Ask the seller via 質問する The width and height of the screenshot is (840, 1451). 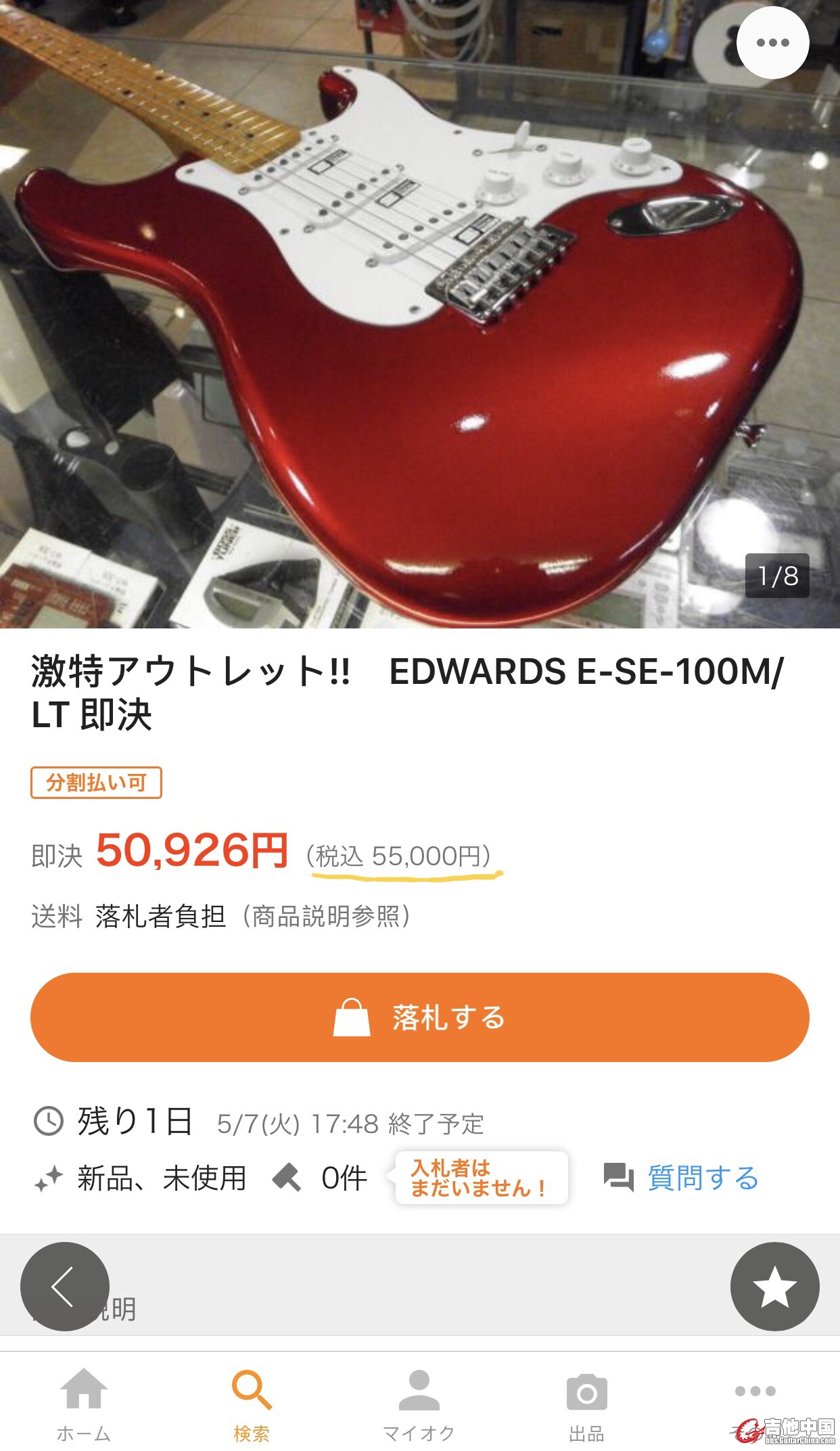coord(682,1178)
